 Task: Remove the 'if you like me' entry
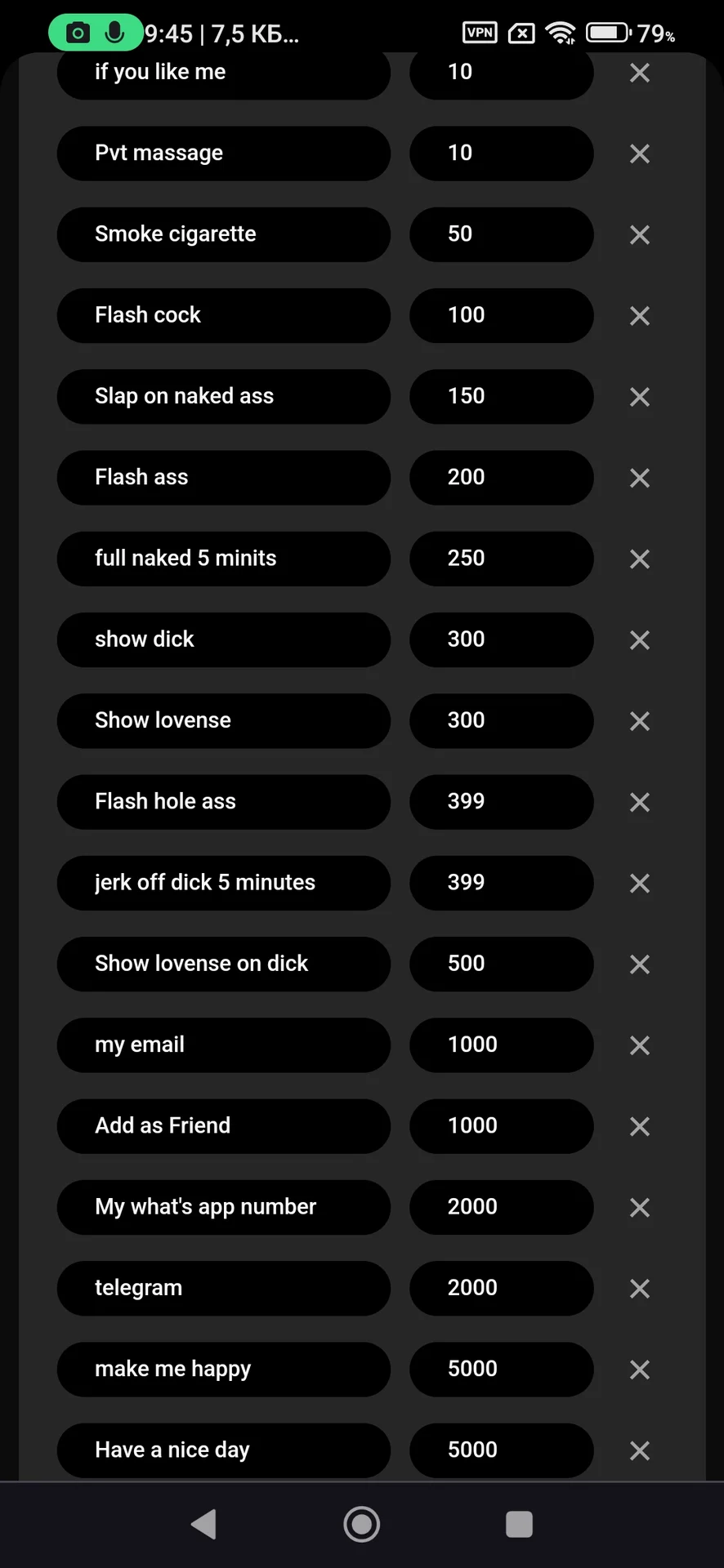click(639, 73)
